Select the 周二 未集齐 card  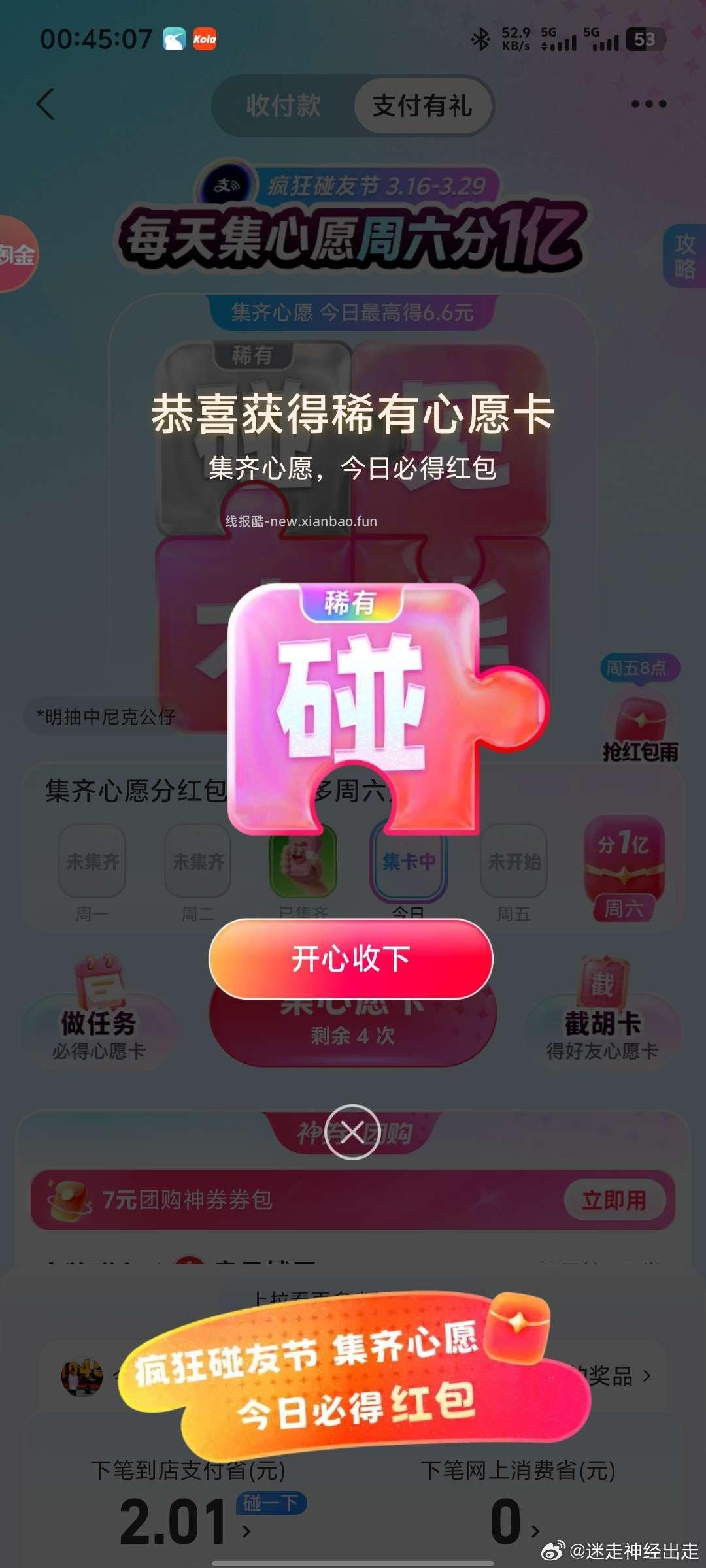197,862
